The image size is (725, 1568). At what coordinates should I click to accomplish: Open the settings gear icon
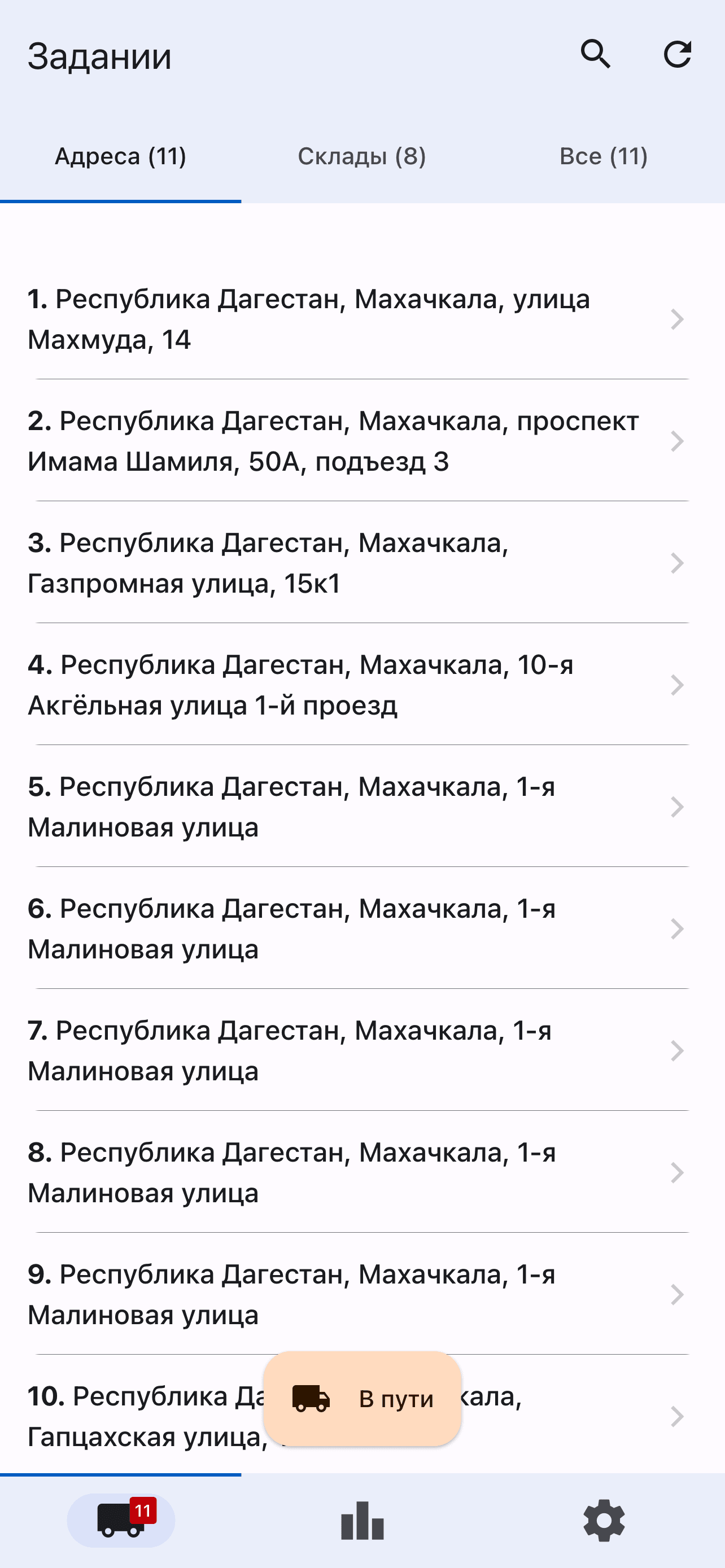click(604, 1520)
